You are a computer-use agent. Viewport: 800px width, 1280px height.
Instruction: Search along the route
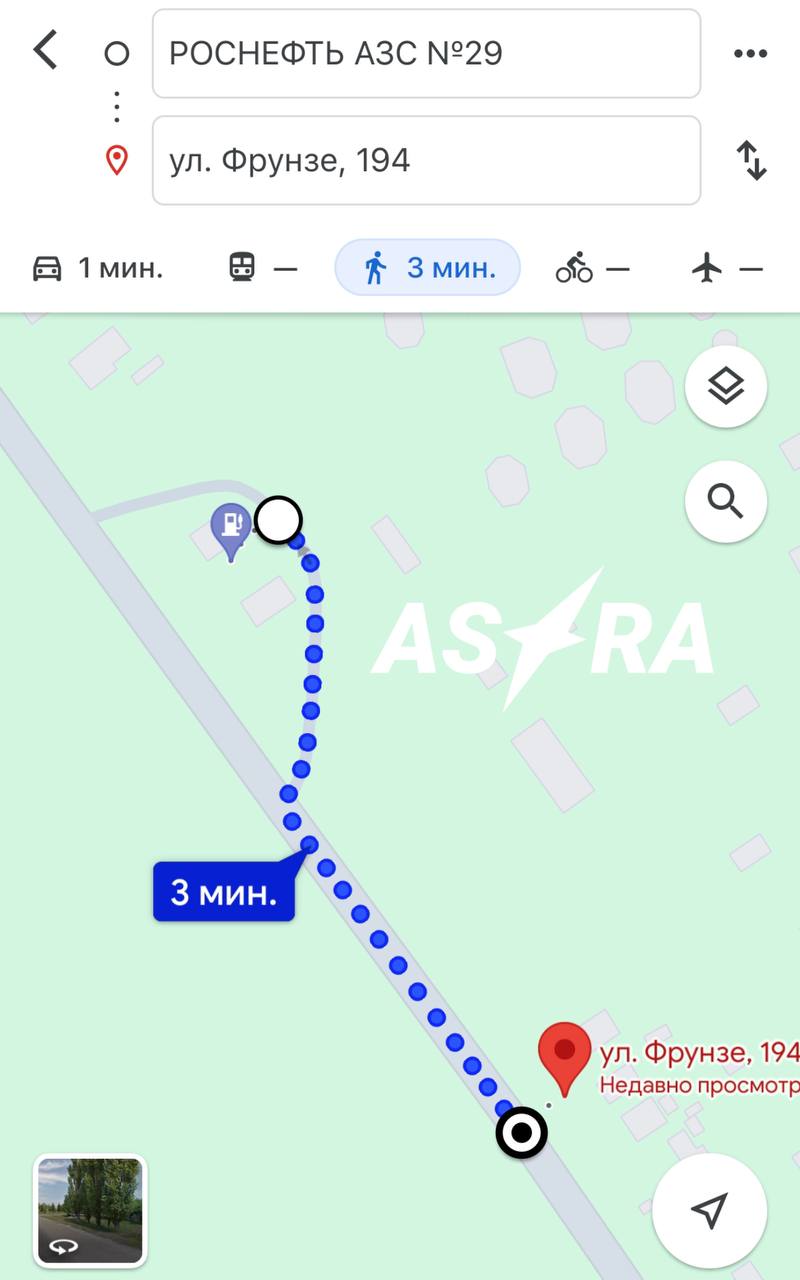click(x=726, y=501)
